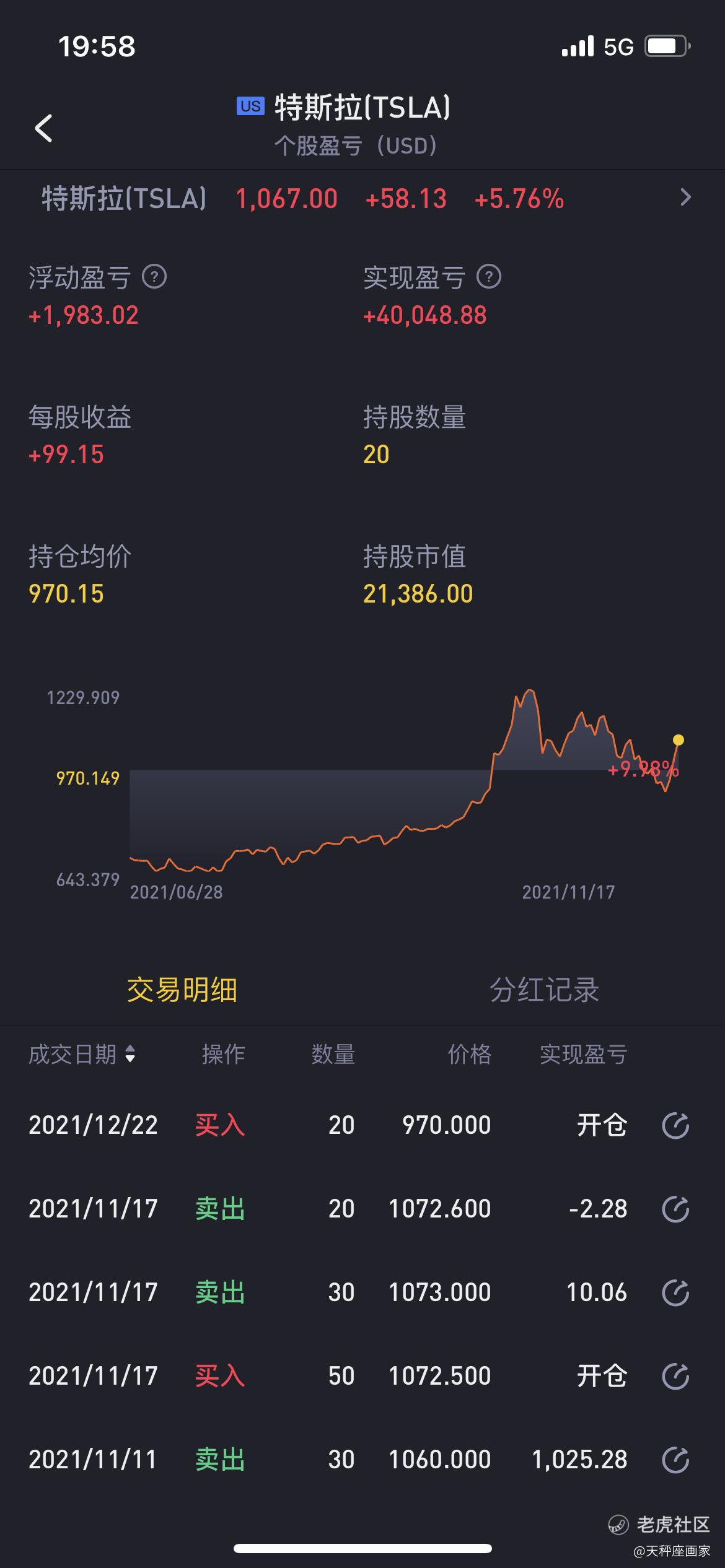
Task: Show help for 实现盈亏
Action: [489, 277]
